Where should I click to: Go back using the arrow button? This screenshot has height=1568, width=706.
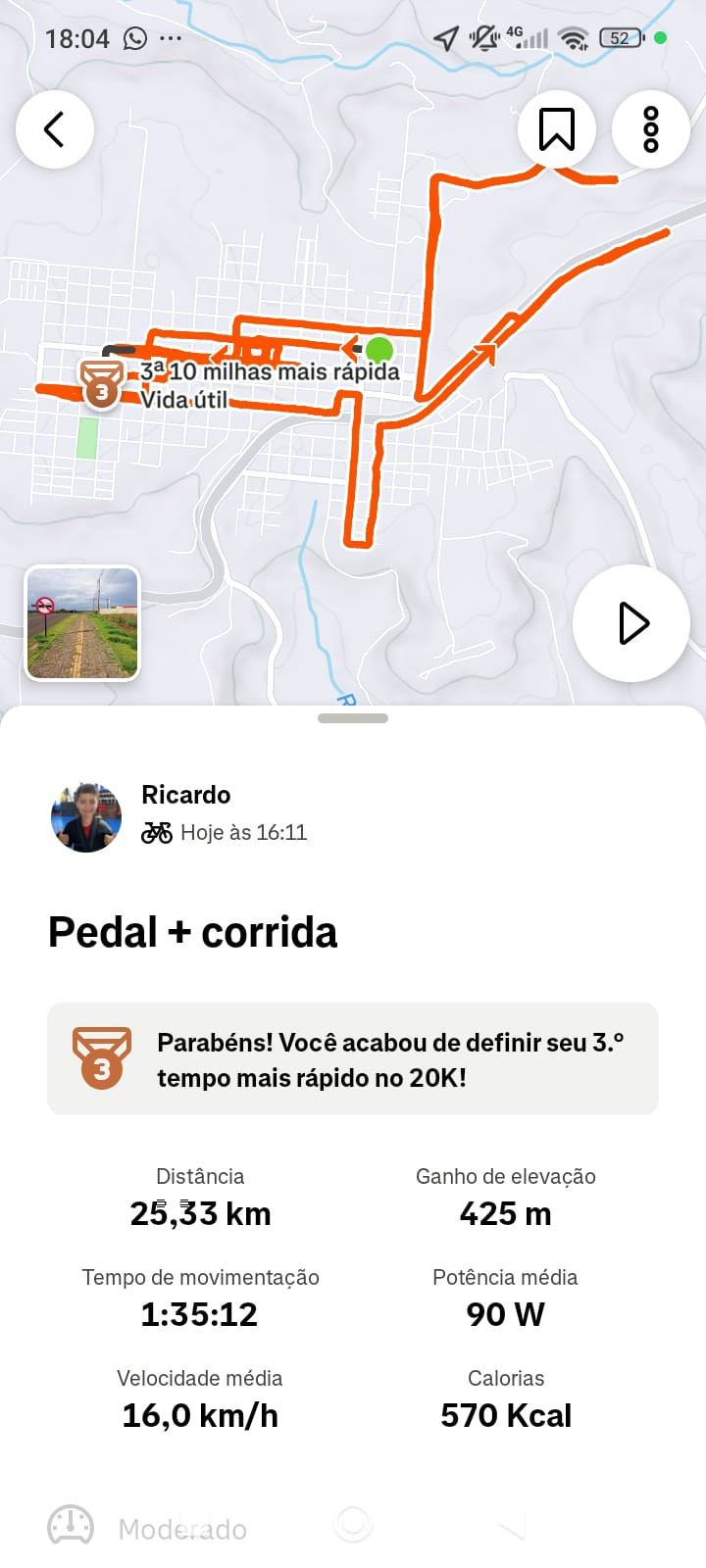(55, 129)
